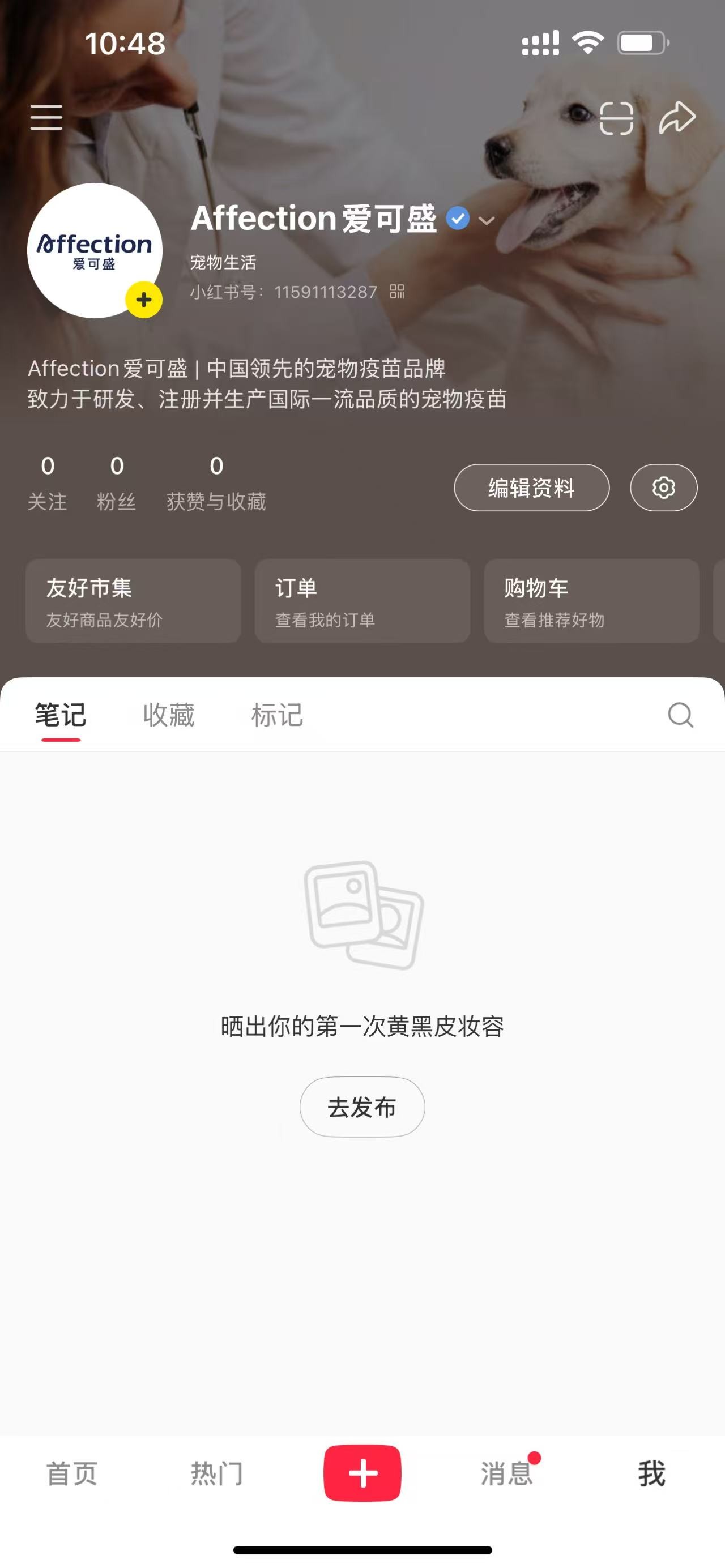Tap the yellow plus on avatar
This screenshot has height=1568, width=725.
(x=144, y=300)
